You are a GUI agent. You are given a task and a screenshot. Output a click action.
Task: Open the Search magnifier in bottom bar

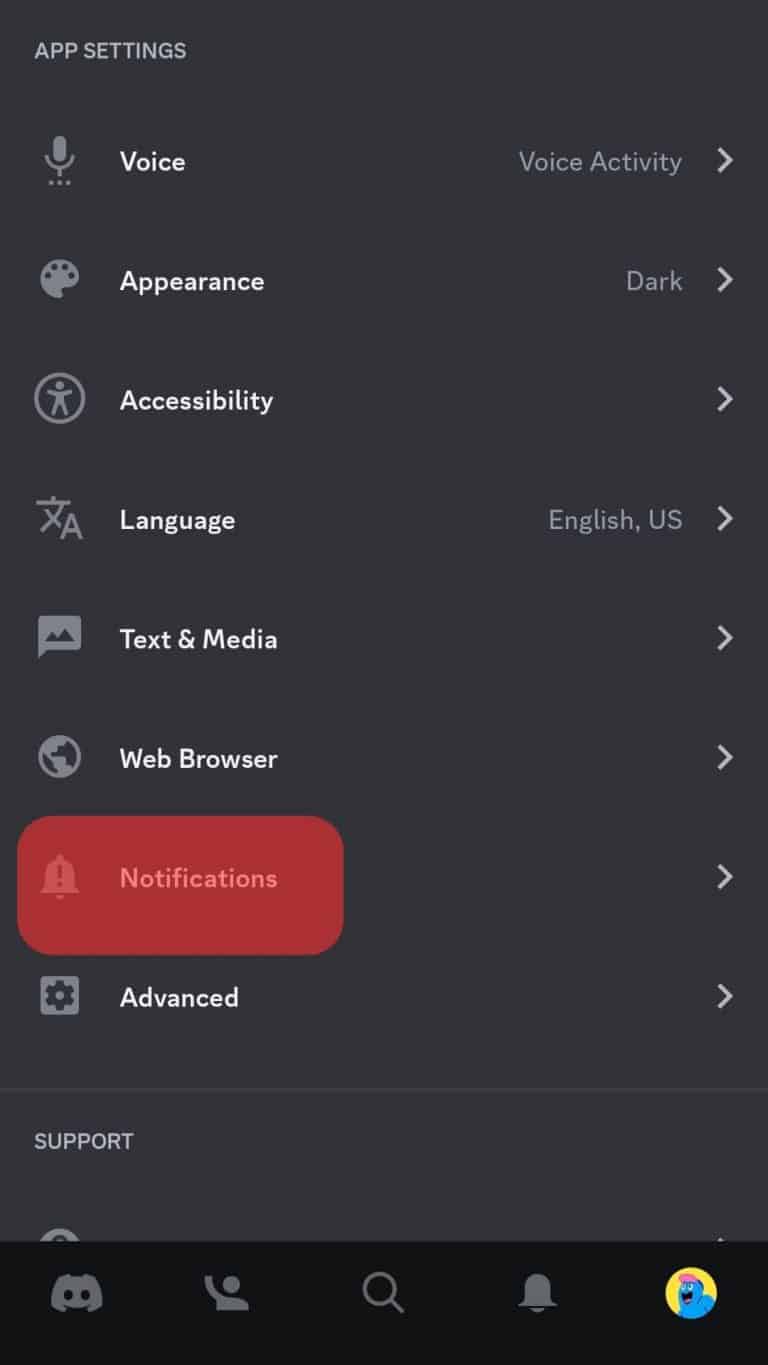[x=384, y=1292]
